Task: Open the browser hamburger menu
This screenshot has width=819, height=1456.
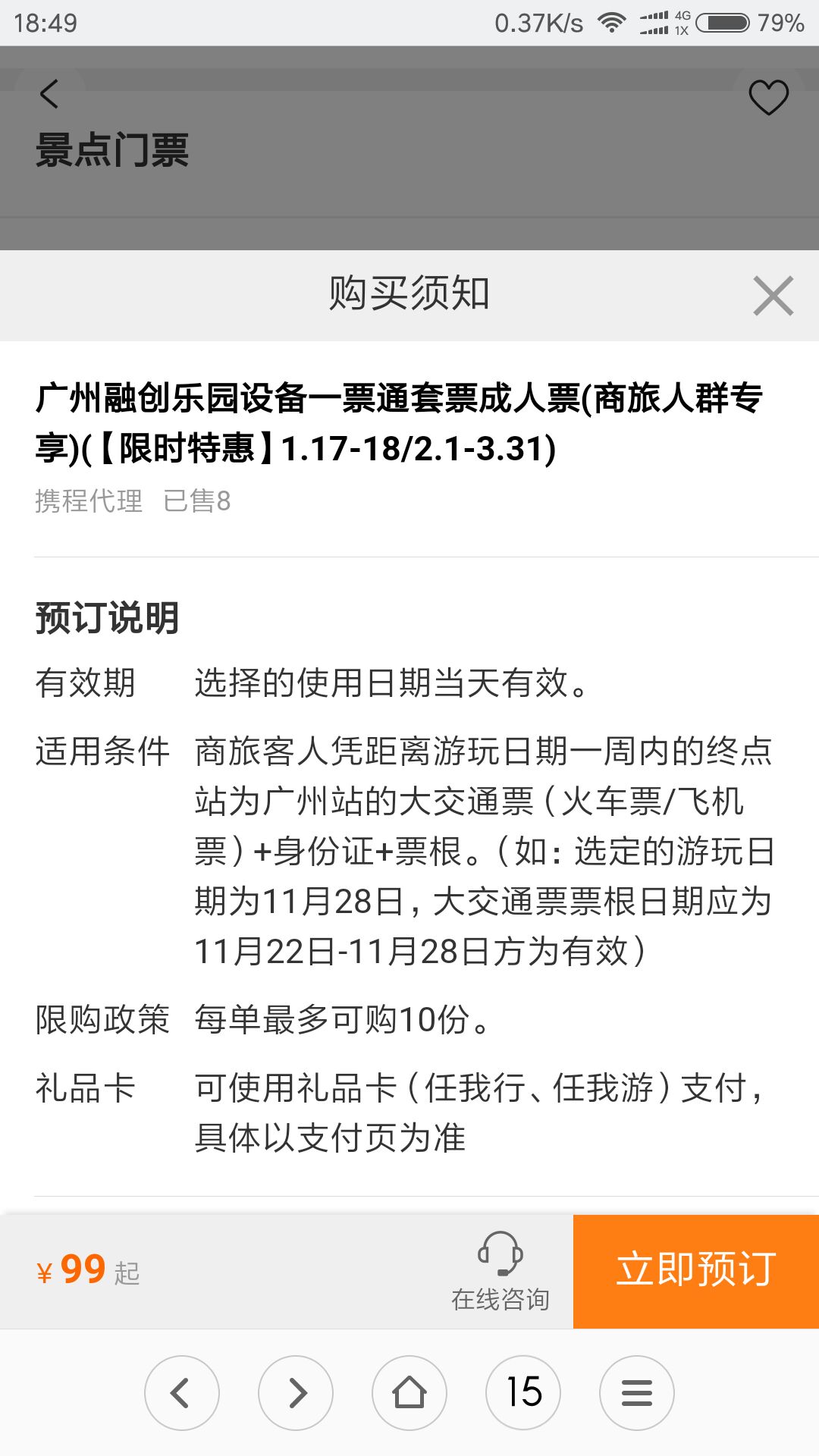Action: (637, 1393)
